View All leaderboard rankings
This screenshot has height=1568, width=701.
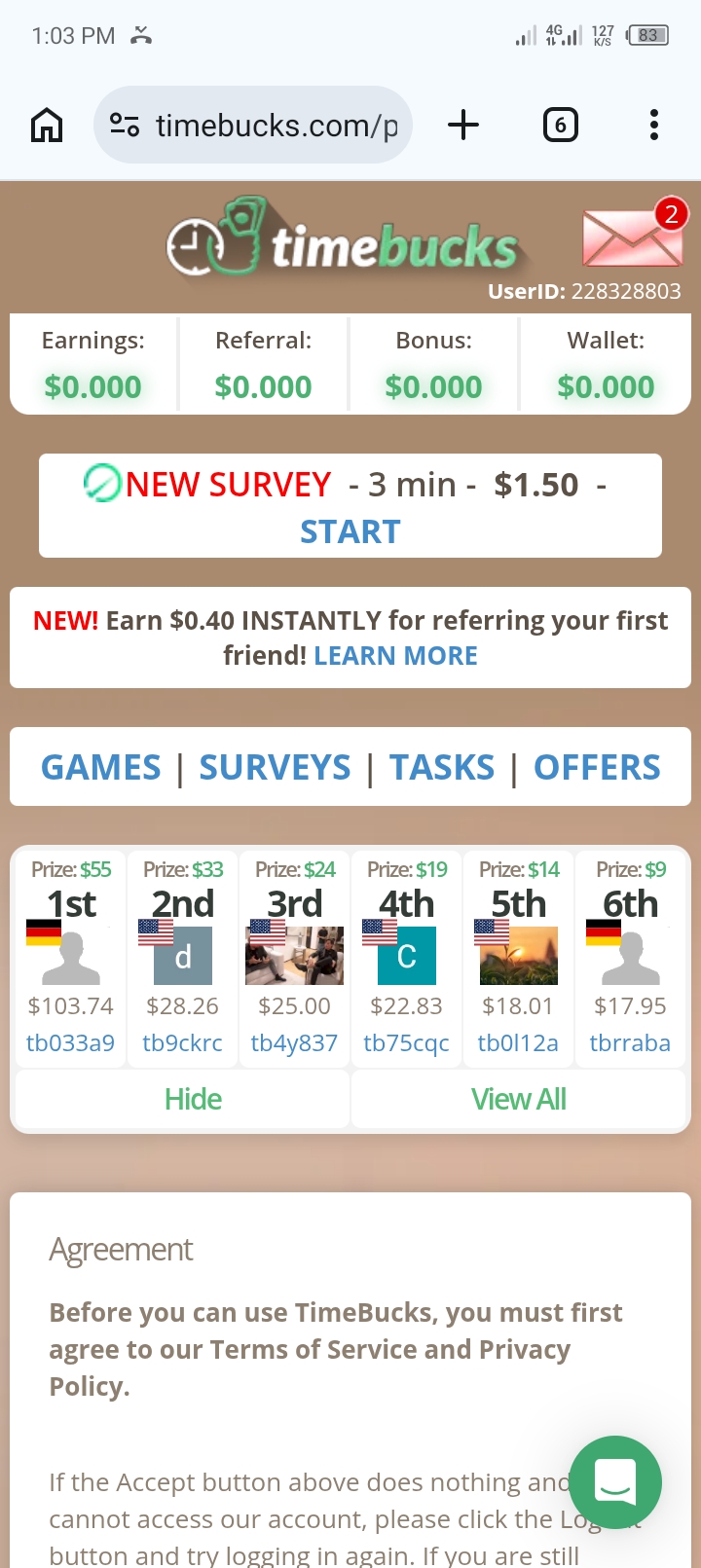(518, 1100)
